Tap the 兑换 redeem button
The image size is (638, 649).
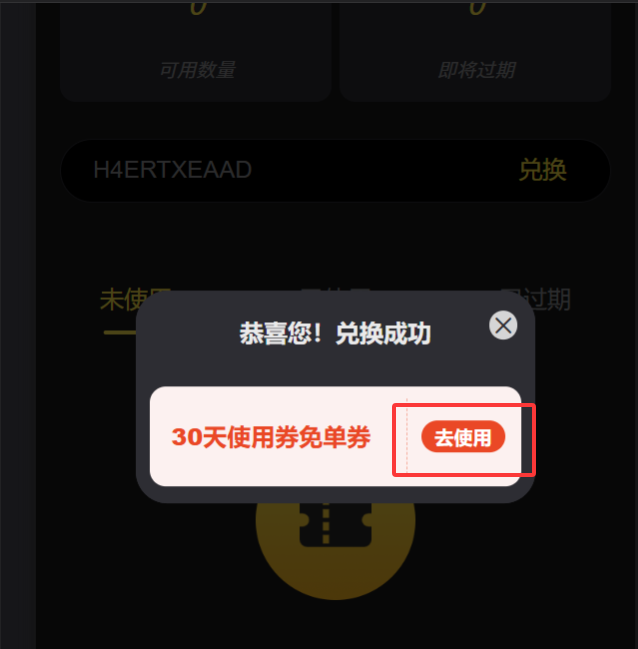click(542, 170)
